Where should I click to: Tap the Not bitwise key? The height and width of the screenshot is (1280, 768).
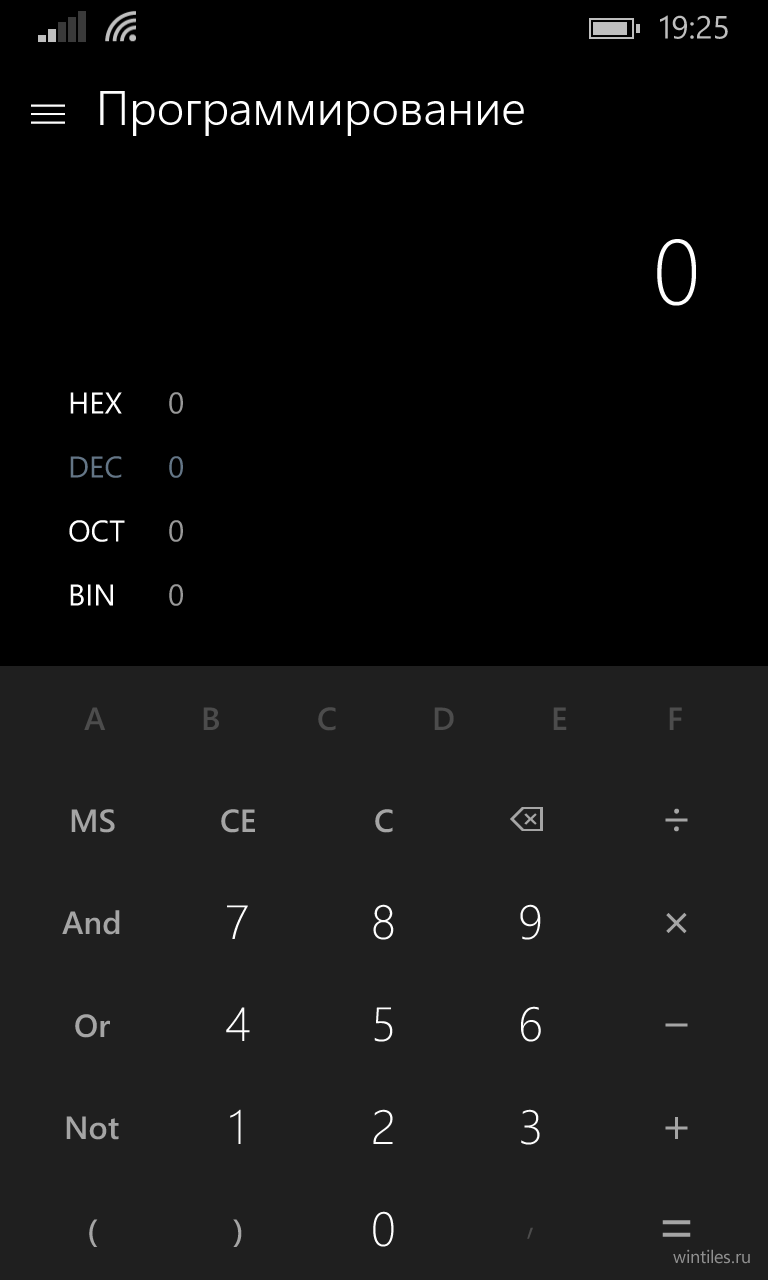(92, 1128)
